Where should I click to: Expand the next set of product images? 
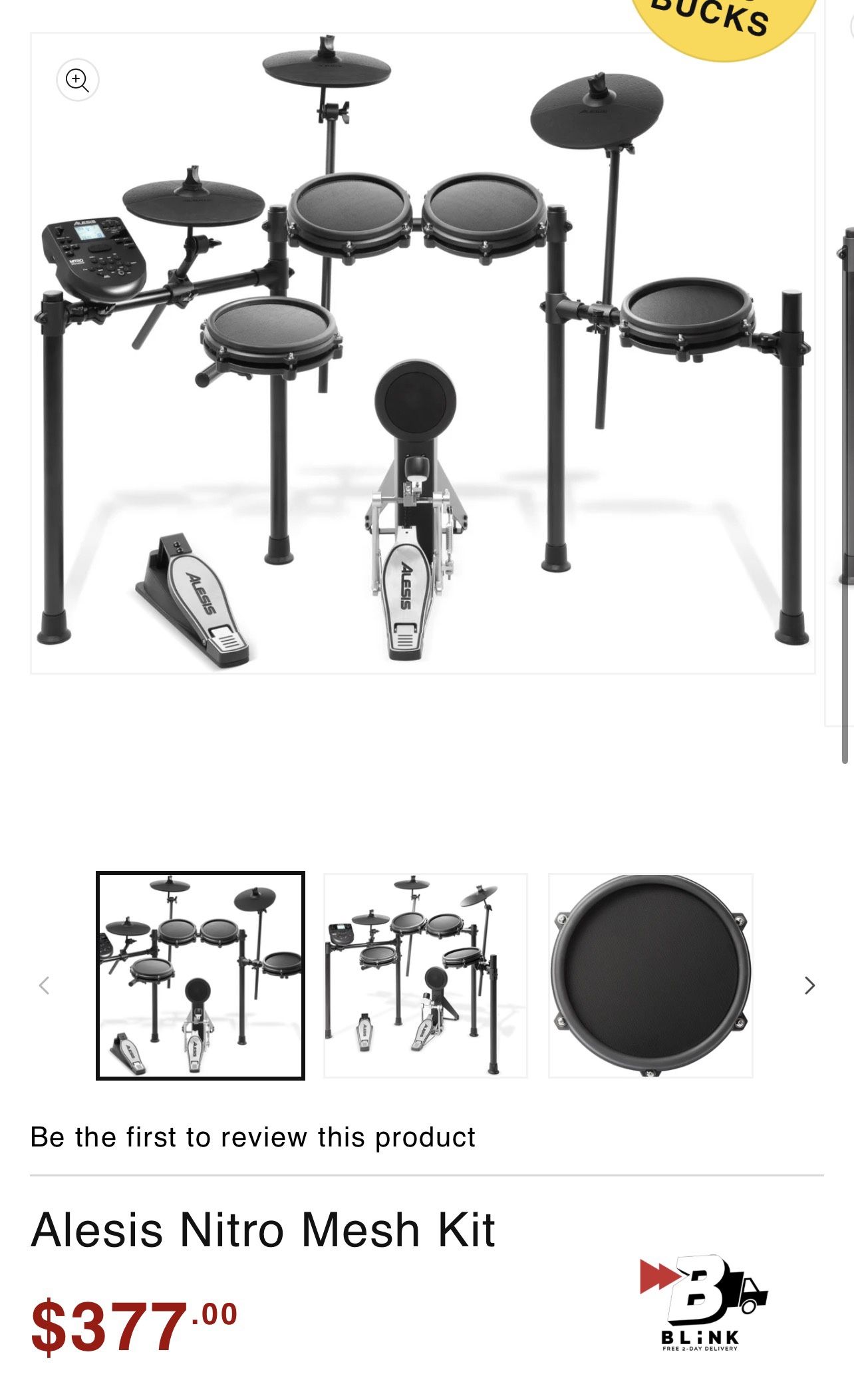(810, 986)
